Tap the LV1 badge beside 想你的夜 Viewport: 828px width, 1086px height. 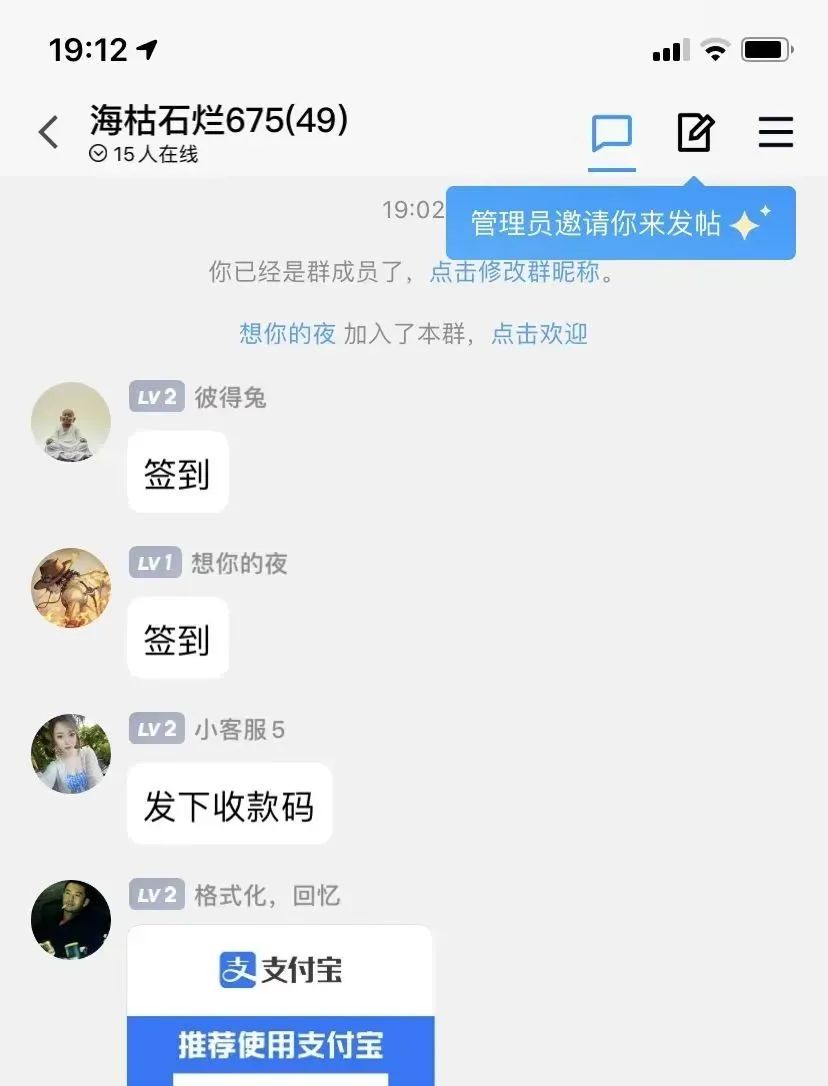pyautogui.click(x=155, y=563)
